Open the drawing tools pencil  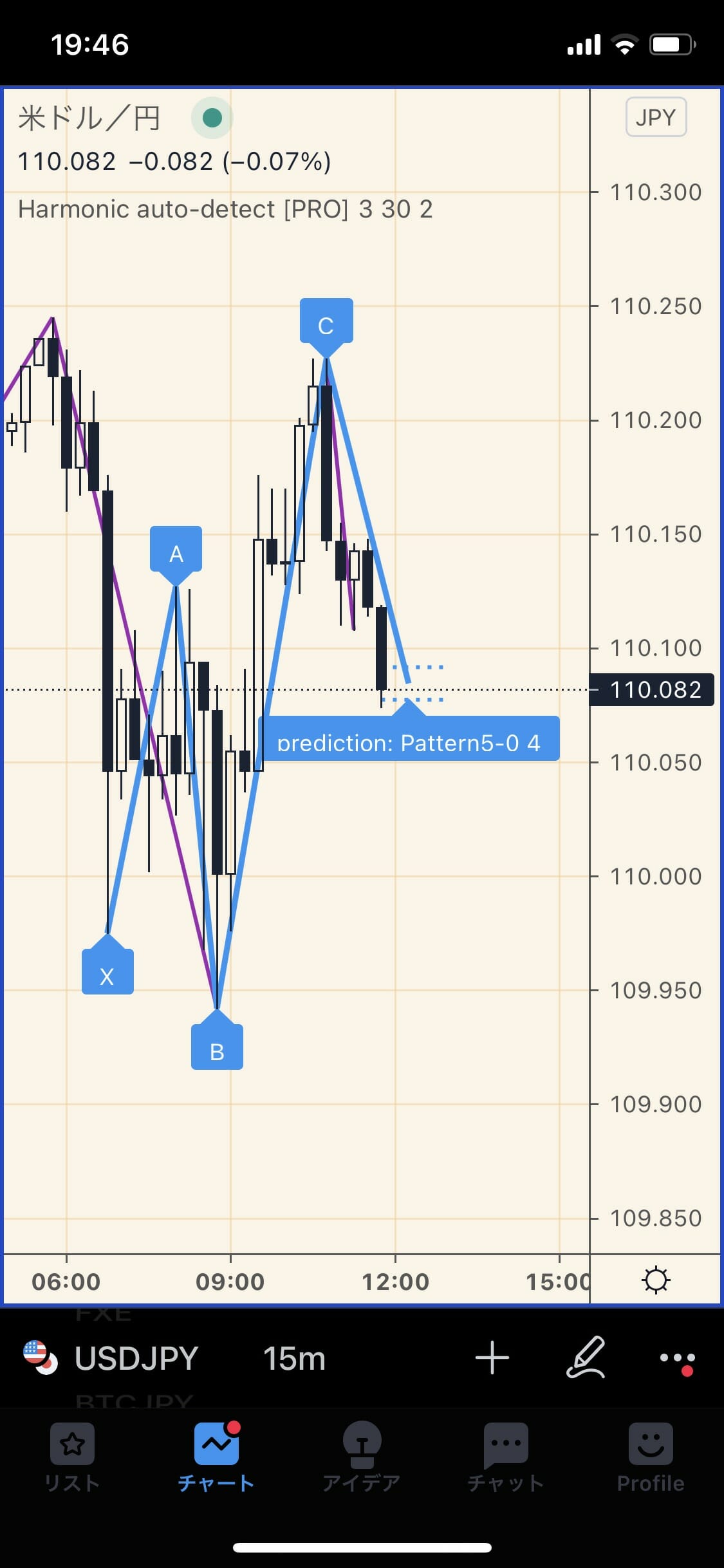point(585,1358)
